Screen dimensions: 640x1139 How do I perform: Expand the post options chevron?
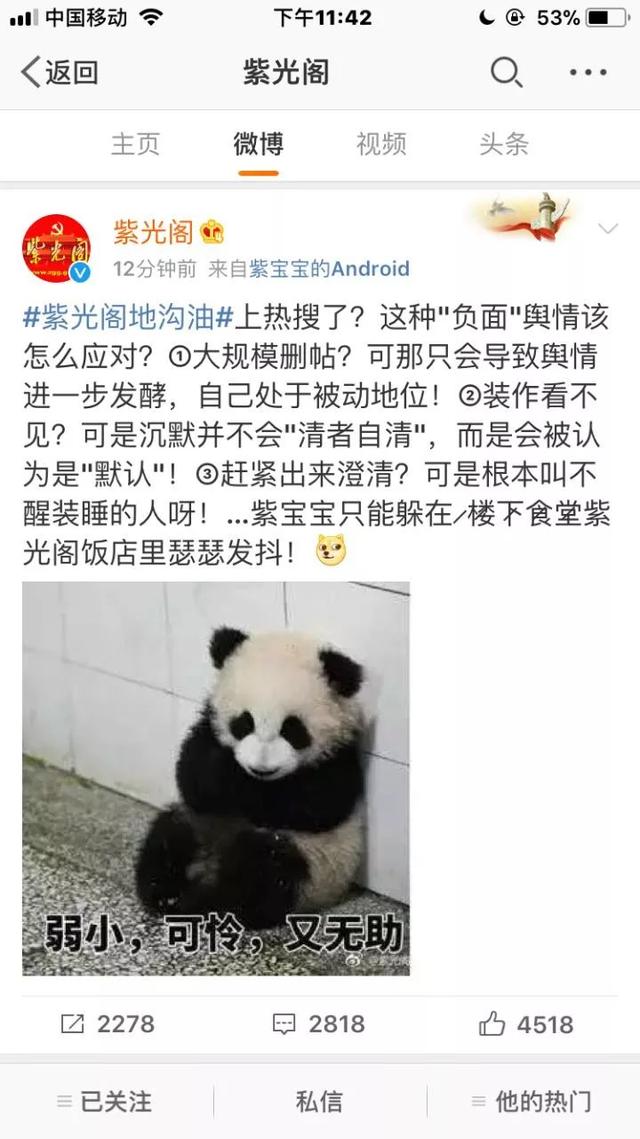[607, 229]
